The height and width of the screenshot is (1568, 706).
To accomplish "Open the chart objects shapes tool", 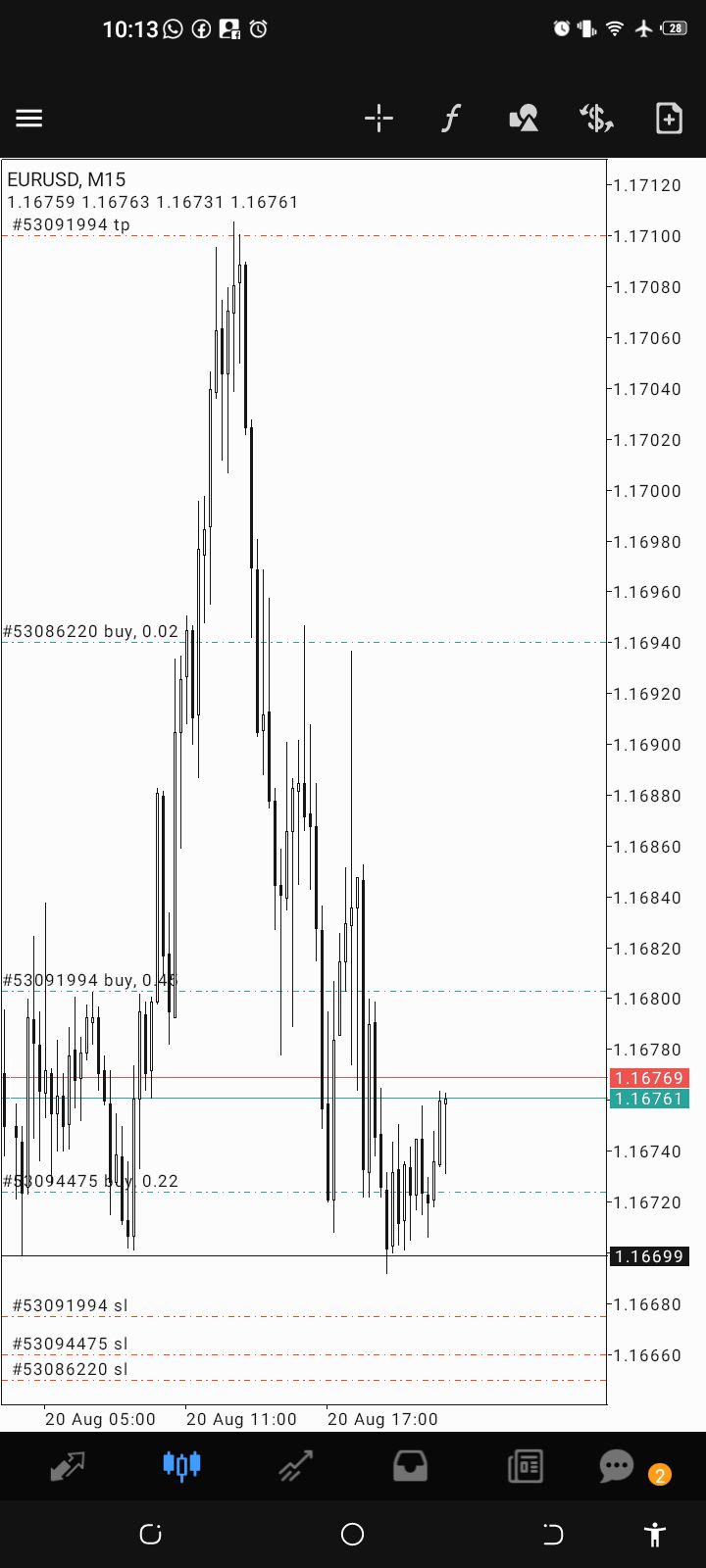I will (x=524, y=119).
